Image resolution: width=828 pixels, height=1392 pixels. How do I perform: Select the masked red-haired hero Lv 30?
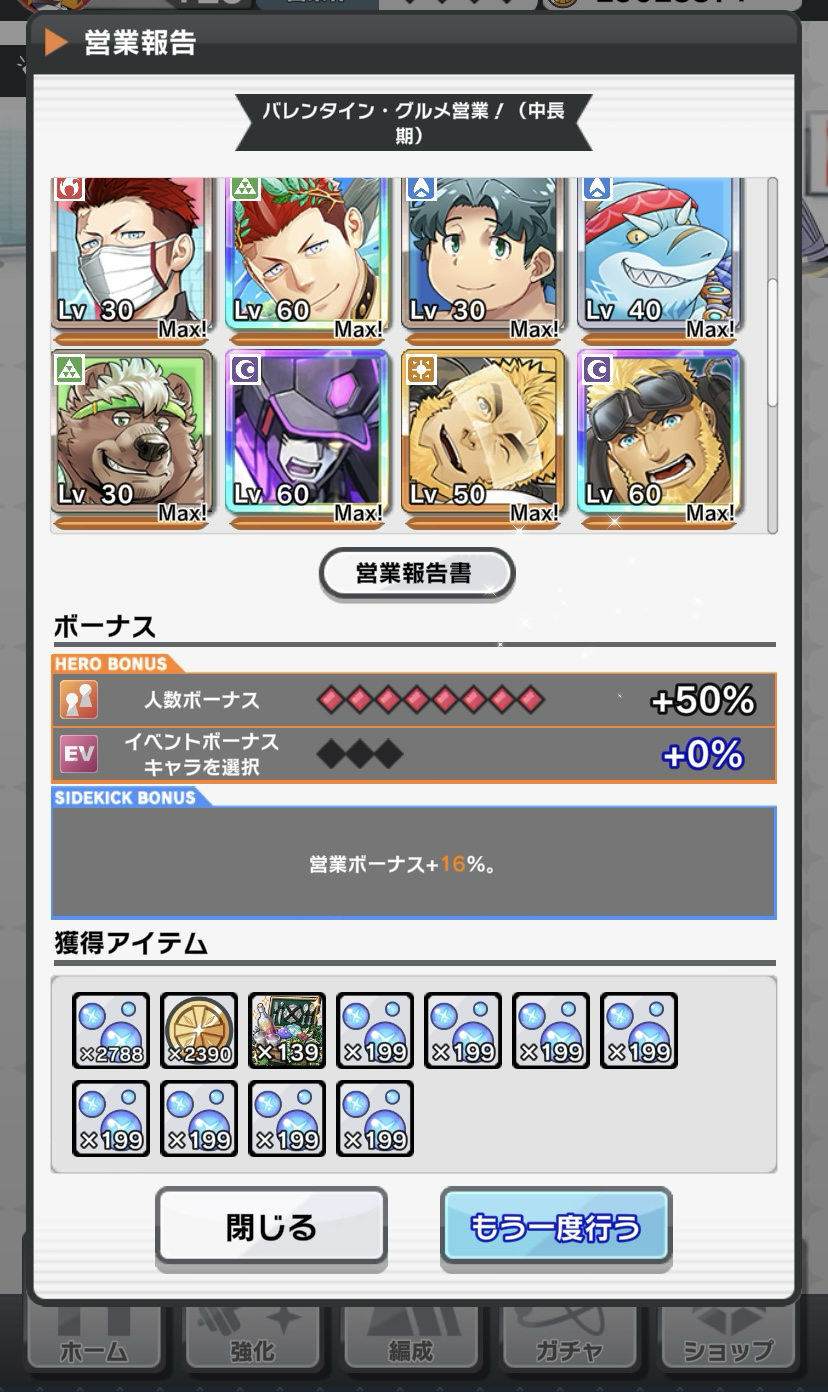(x=132, y=256)
